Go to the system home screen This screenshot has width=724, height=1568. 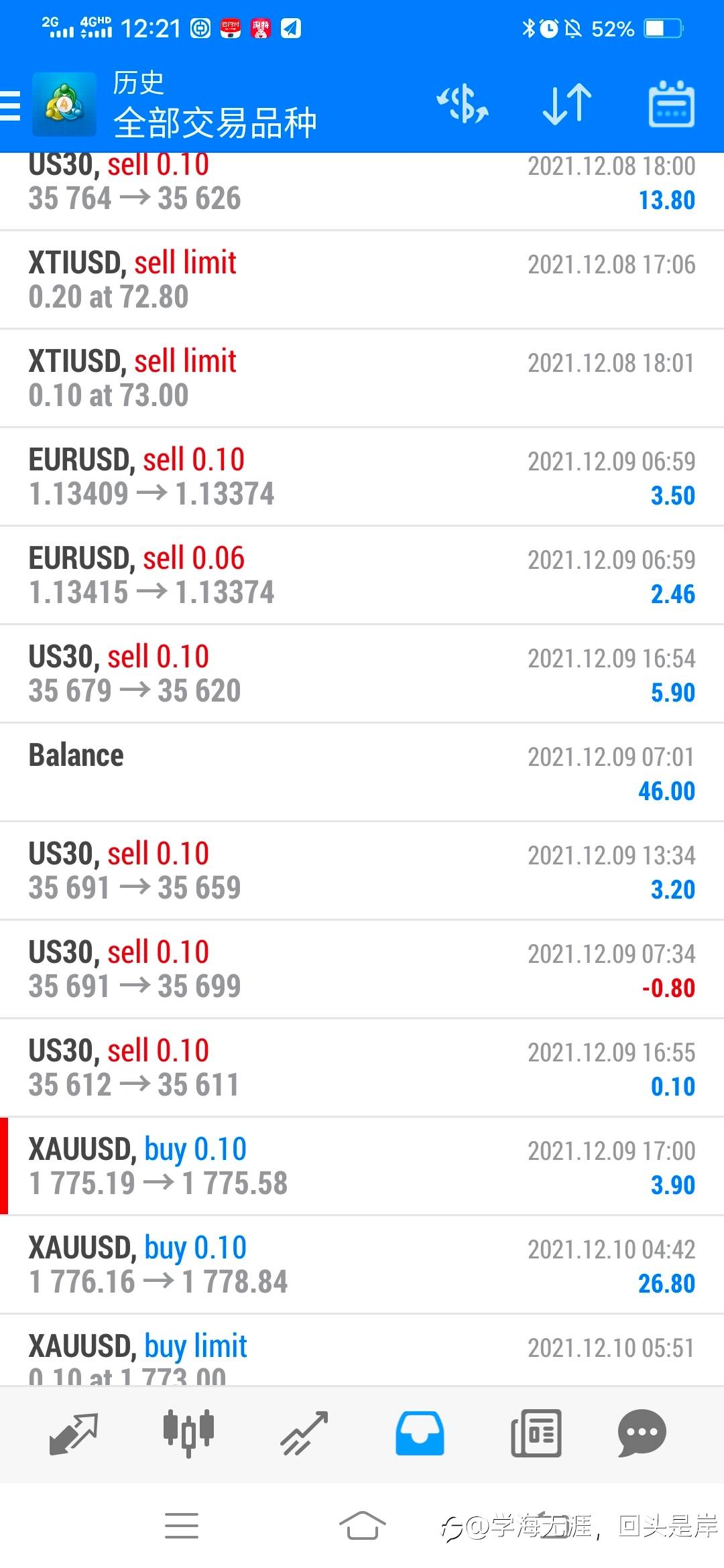coord(362,1526)
